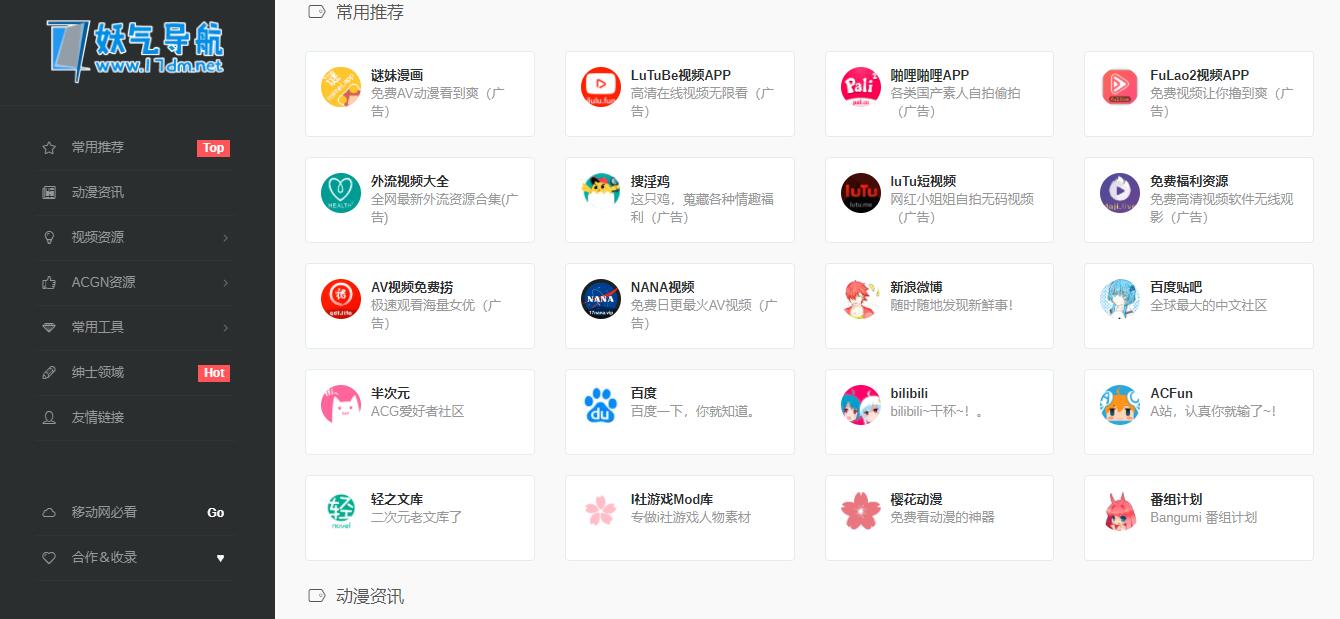Open the 轻之文库 card
1340x619 pixels.
[x=419, y=518]
